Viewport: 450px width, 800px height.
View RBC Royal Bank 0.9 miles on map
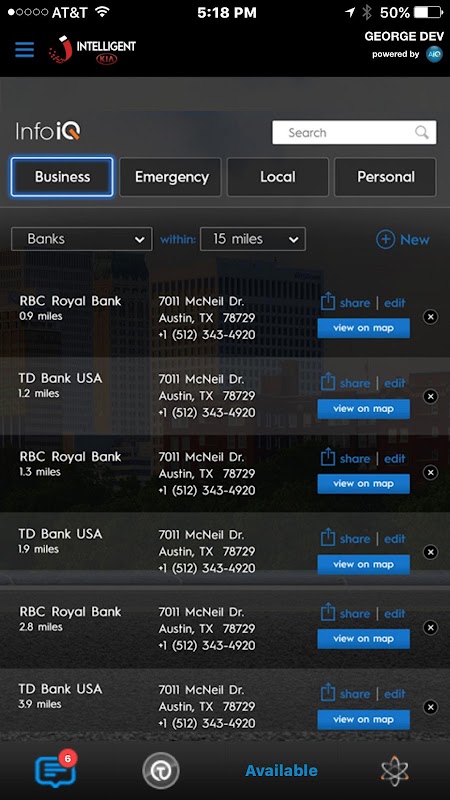(363, 328)
